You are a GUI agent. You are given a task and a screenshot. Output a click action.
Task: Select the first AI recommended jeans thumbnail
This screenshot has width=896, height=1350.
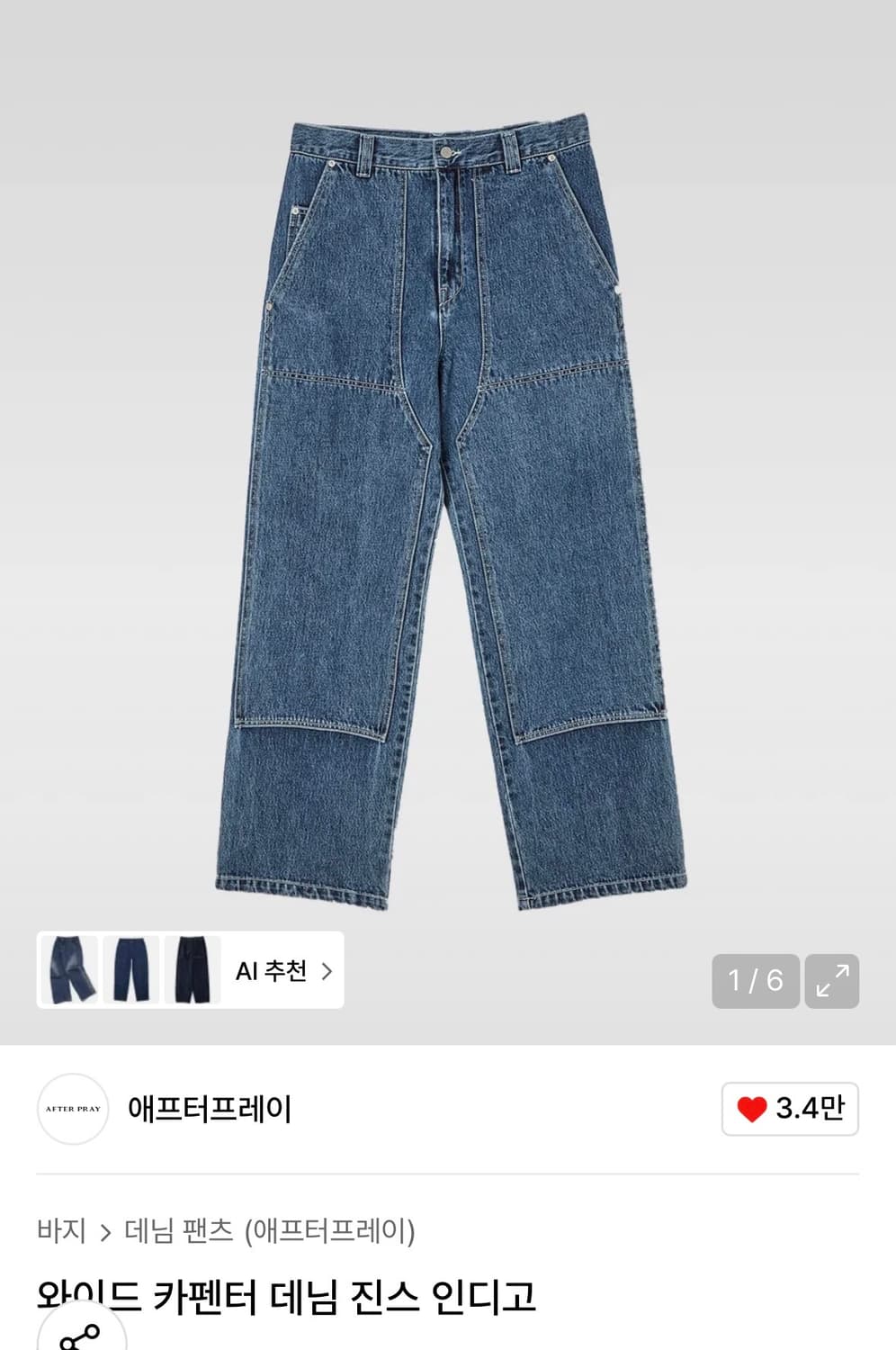(x=70, y=971)
